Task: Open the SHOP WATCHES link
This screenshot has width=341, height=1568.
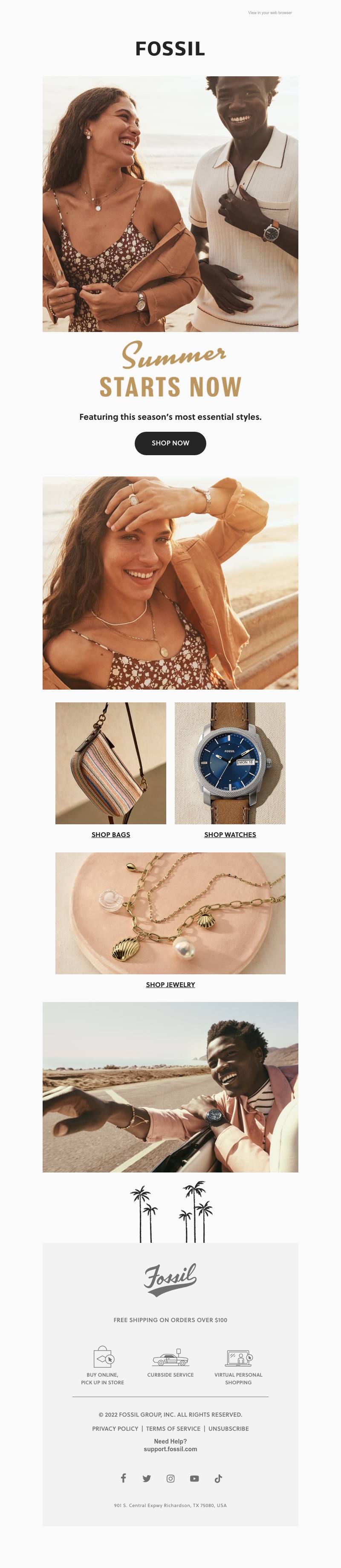Action: click(x=230, y=835)
